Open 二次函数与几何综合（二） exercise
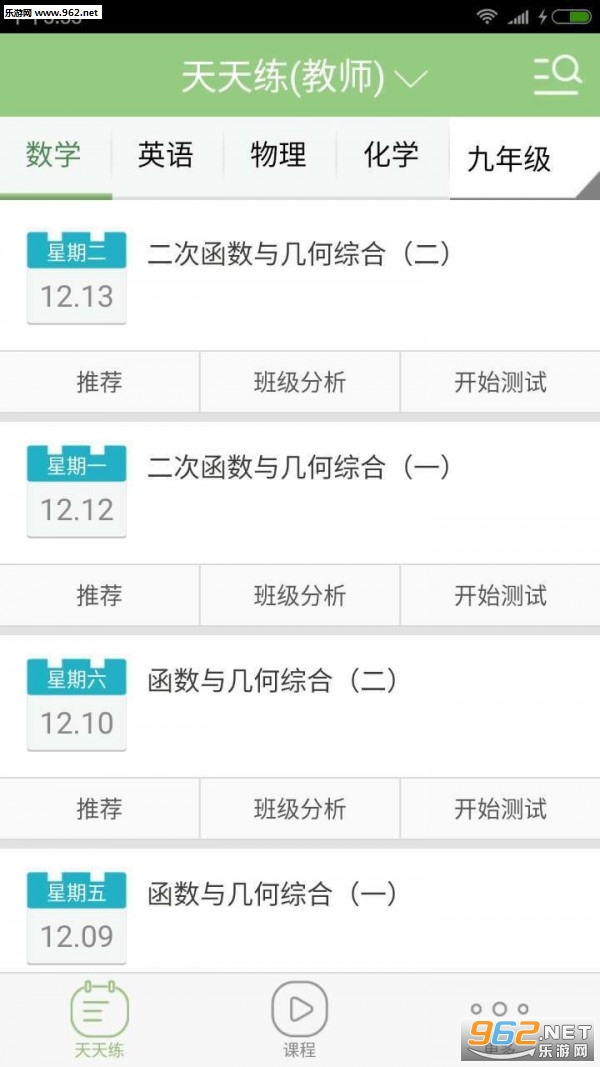This screenshot has width=600, height=1067. pos(299,254)
